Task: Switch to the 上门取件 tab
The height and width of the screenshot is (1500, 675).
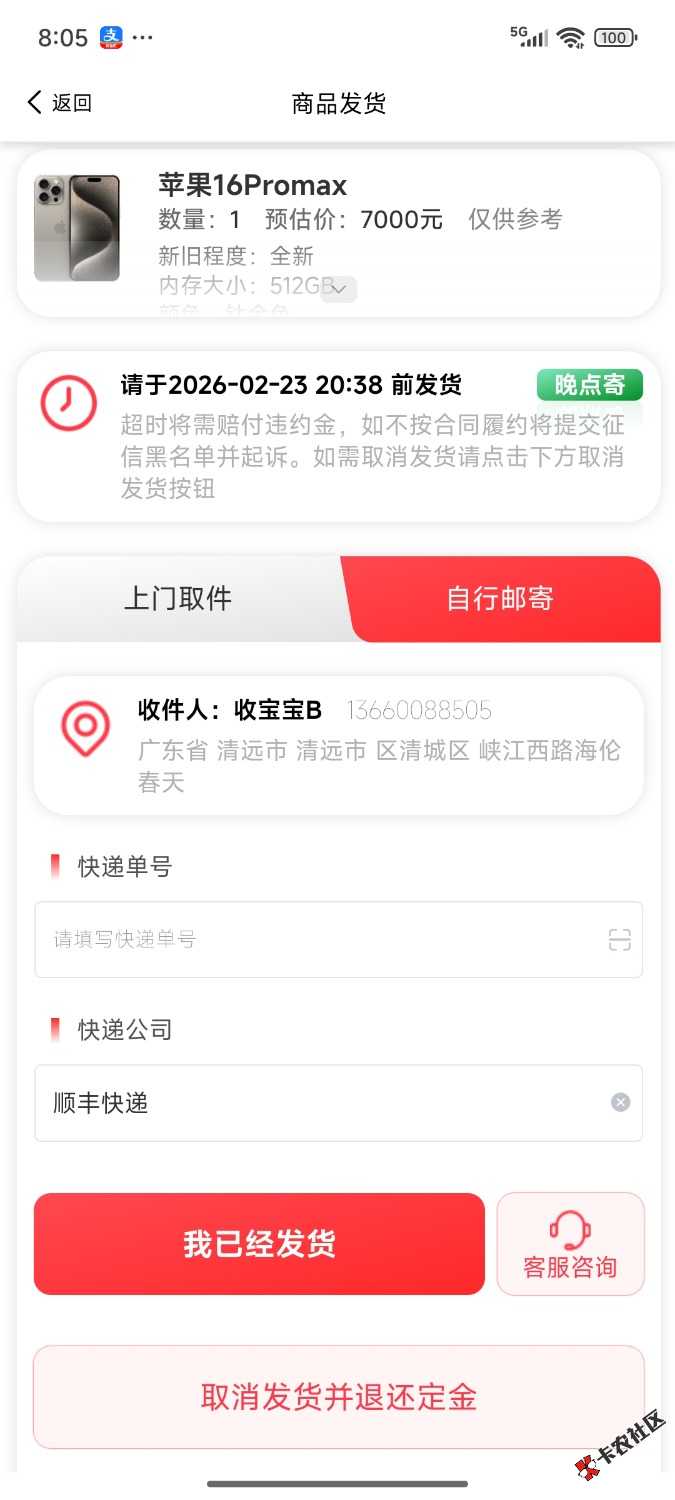Action: pos(178,599)
